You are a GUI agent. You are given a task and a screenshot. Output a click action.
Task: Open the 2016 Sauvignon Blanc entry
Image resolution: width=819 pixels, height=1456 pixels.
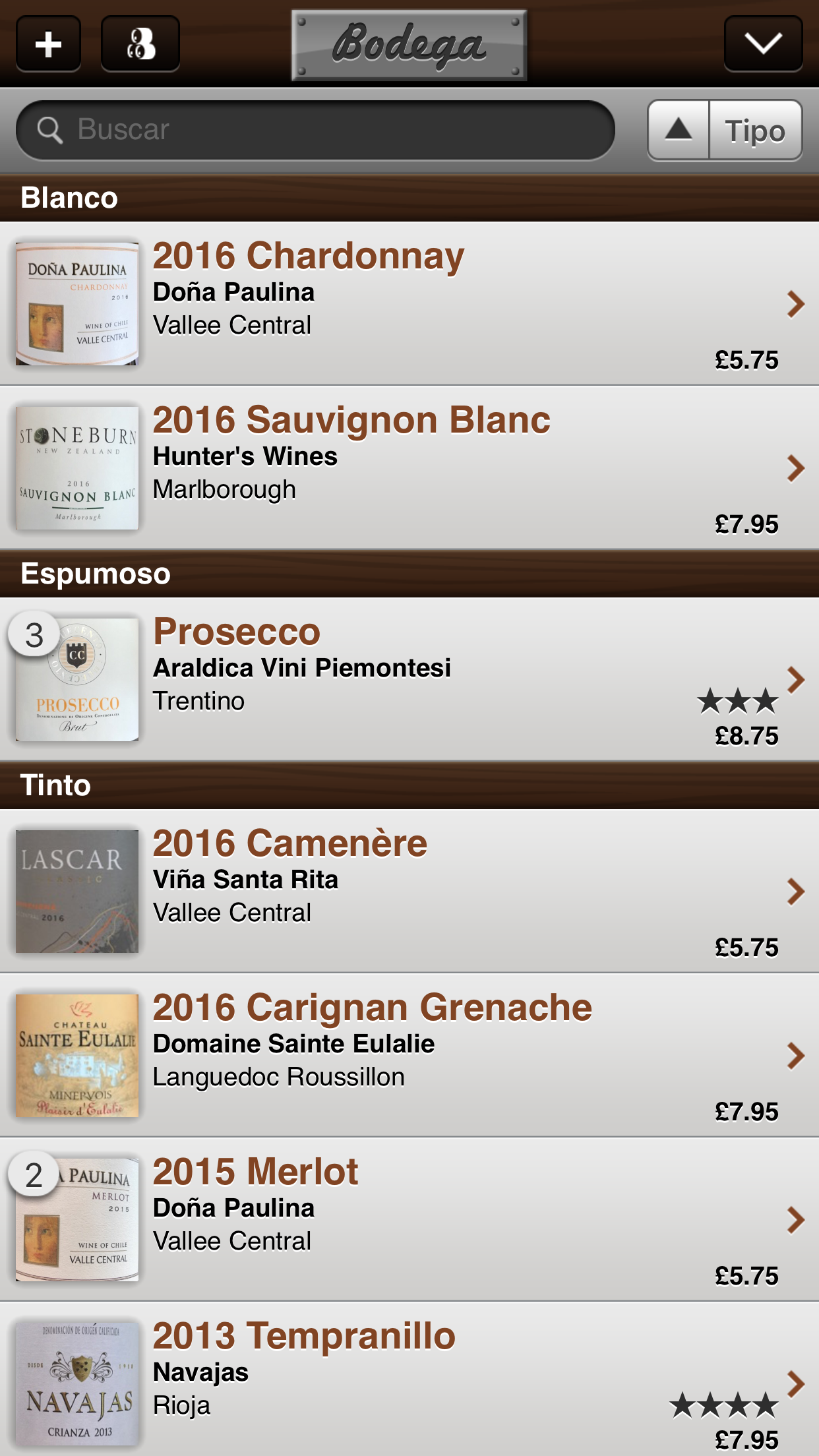(x=409, y=467)
